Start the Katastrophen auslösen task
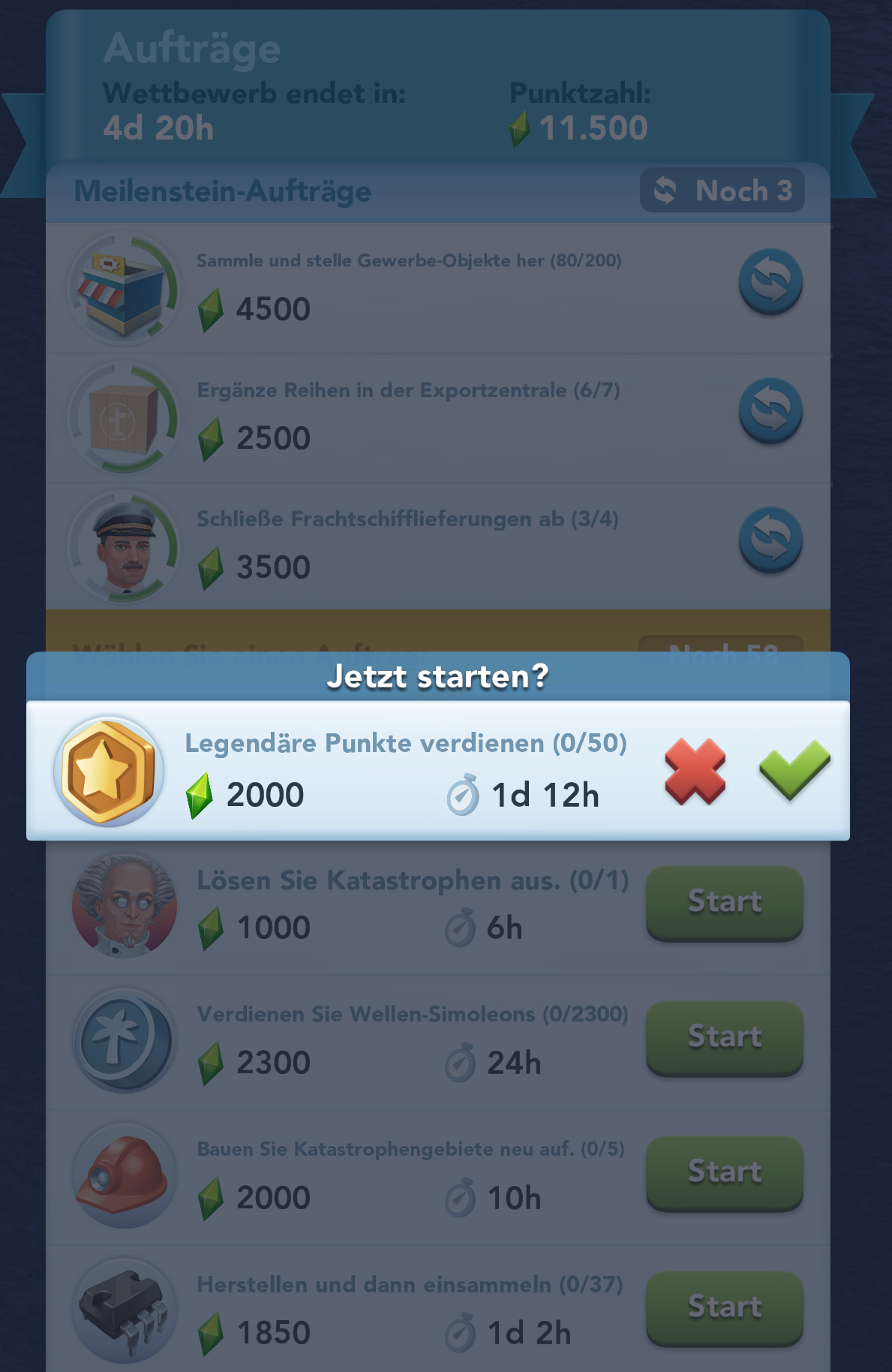This screenshot has height=1372, width=892. (724, 902)
